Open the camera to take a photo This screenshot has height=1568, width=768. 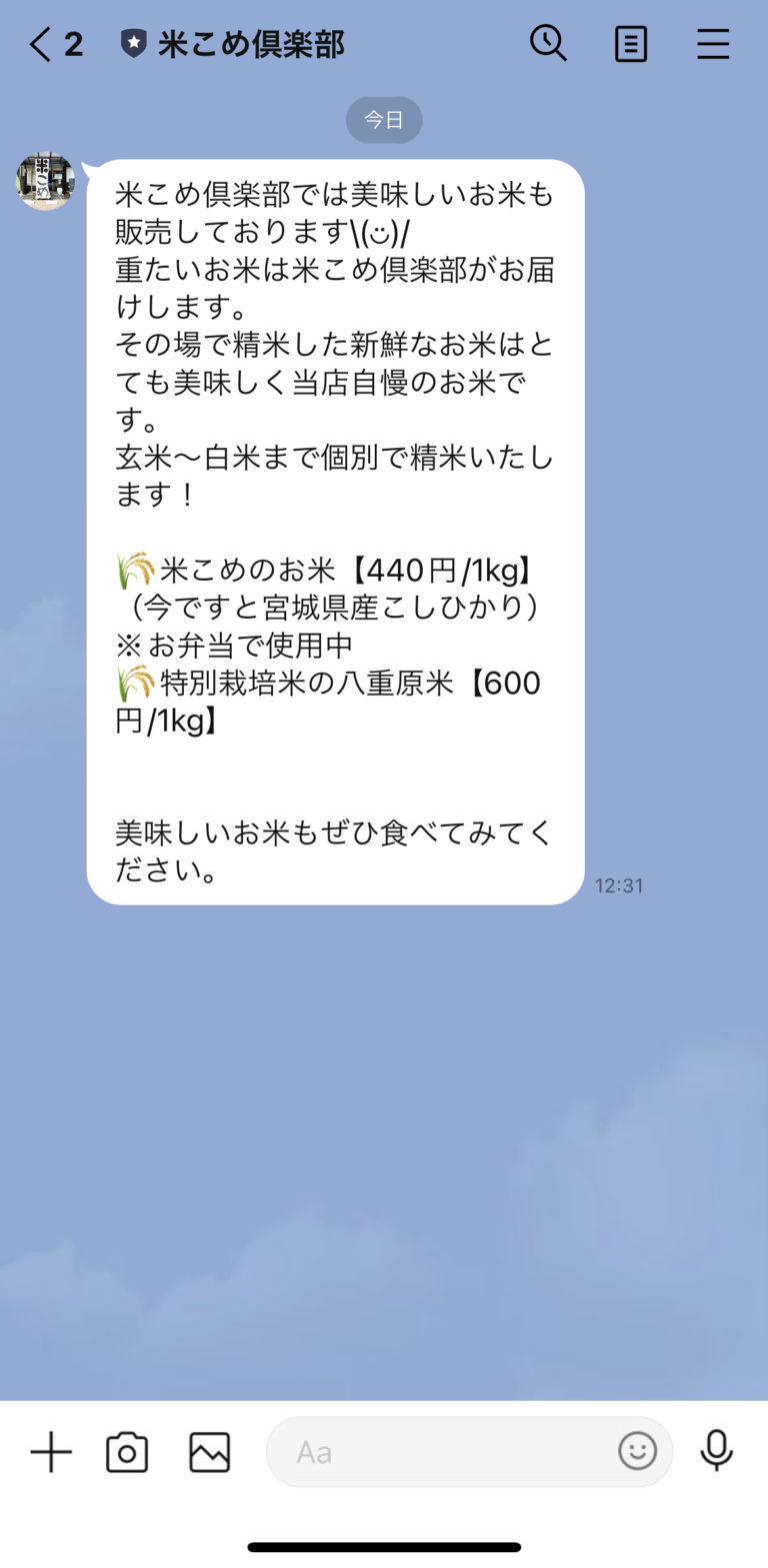pos(128,1452)
